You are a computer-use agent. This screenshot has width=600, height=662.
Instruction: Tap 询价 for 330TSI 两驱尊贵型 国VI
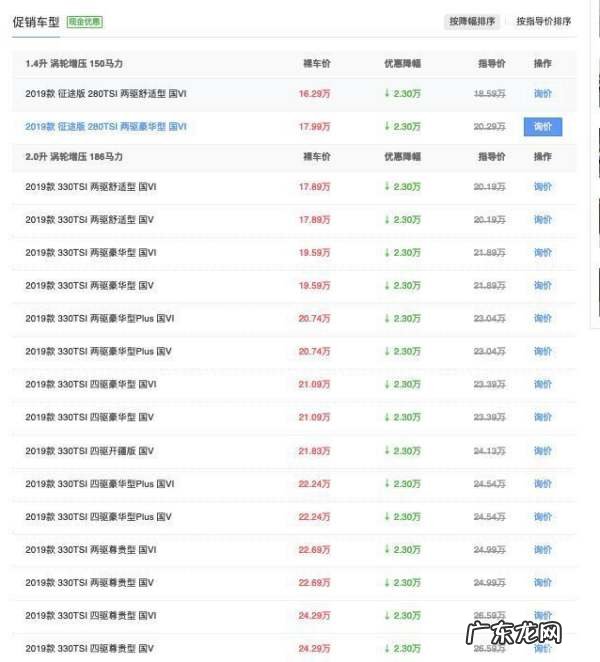click(x=543, y=550)
